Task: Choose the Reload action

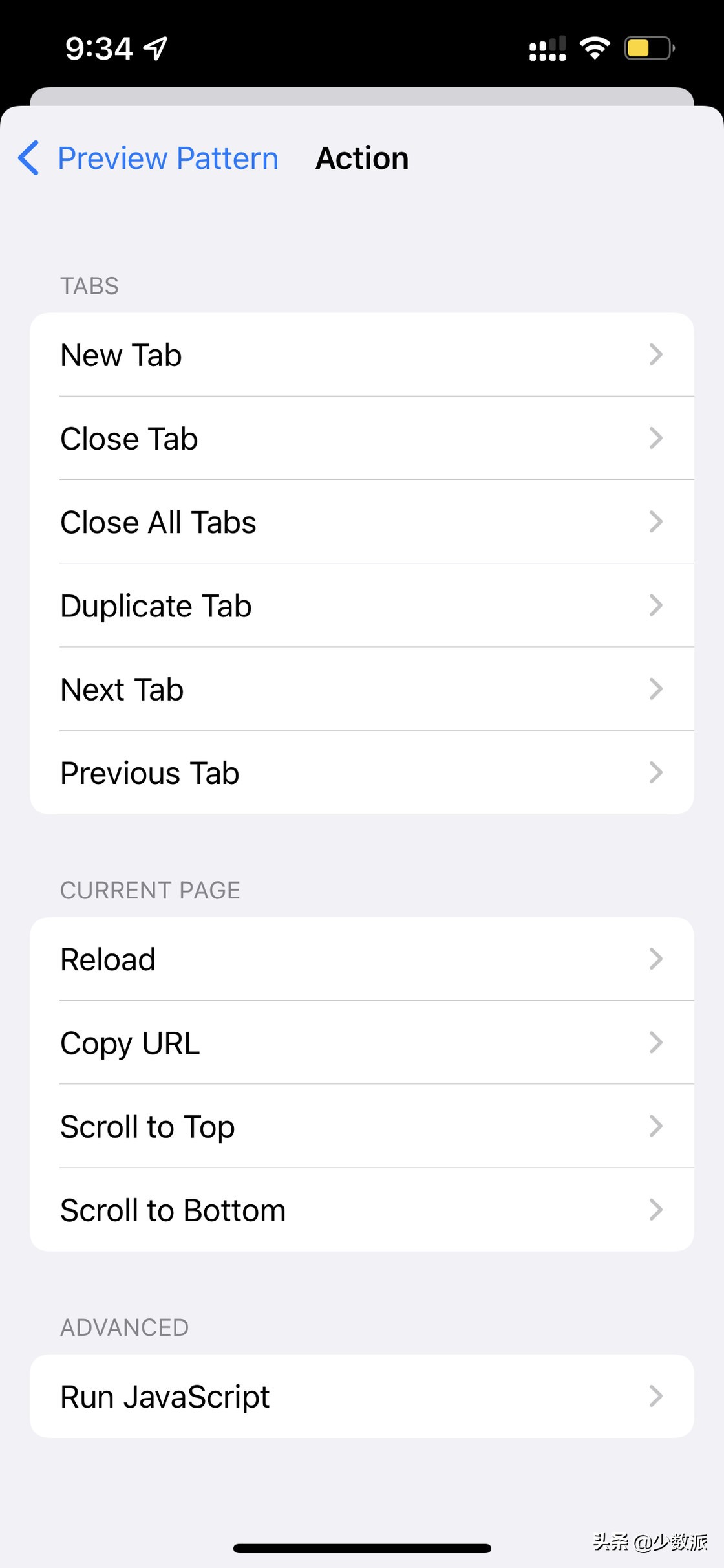Action: (362, 959)
